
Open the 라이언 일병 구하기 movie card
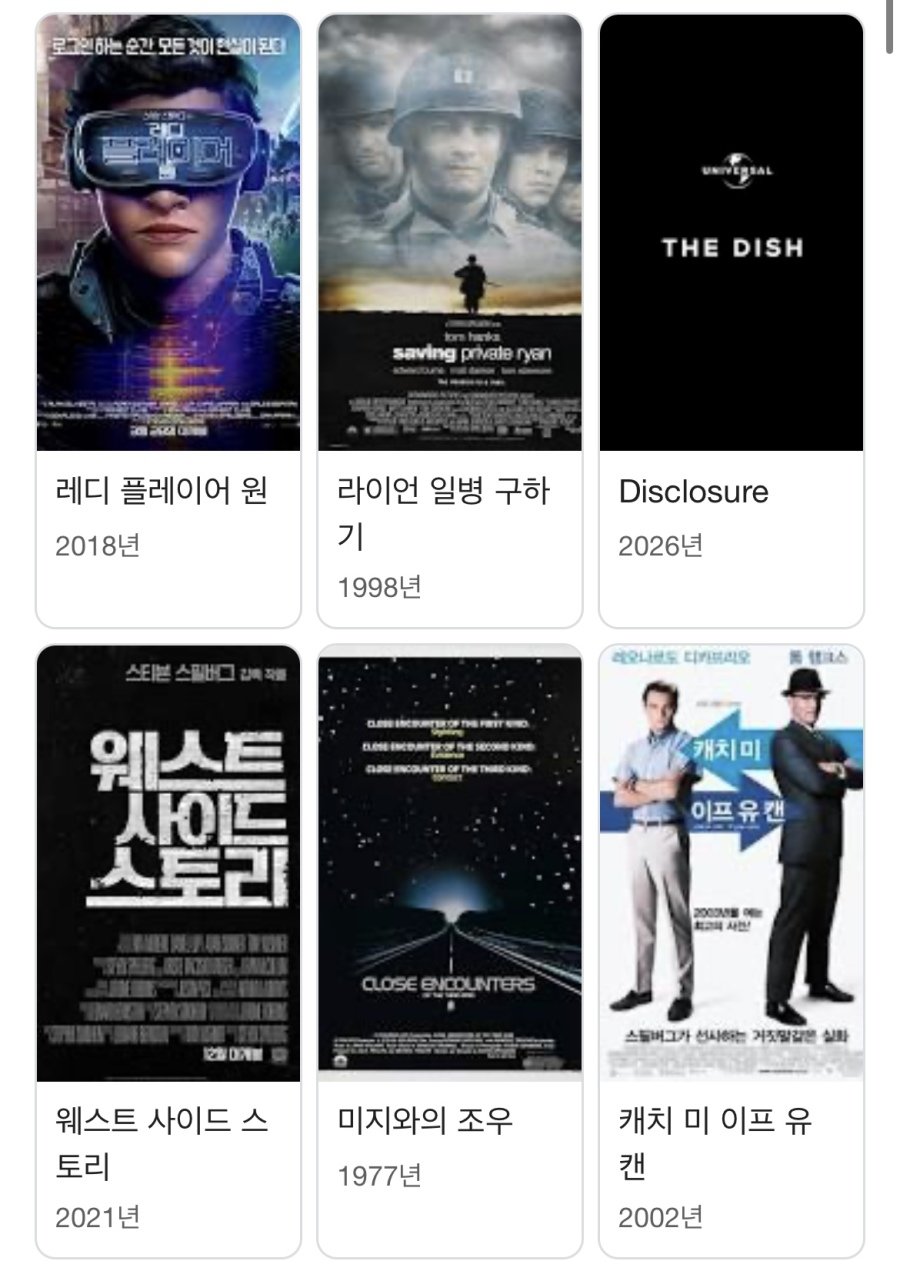pyautogui.click(x=449, y=320)
